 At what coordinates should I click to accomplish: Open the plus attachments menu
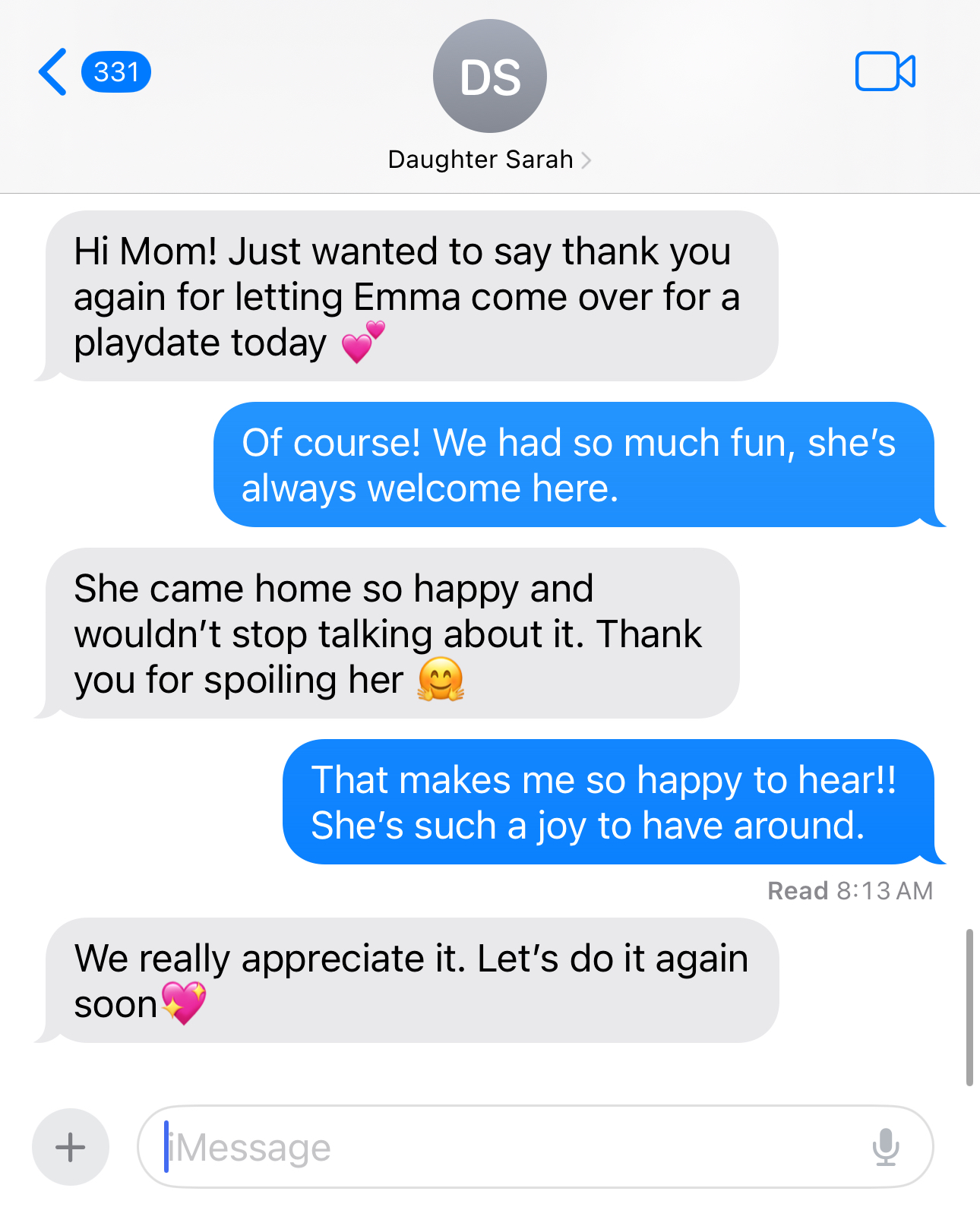click(x=71, y=1147)
